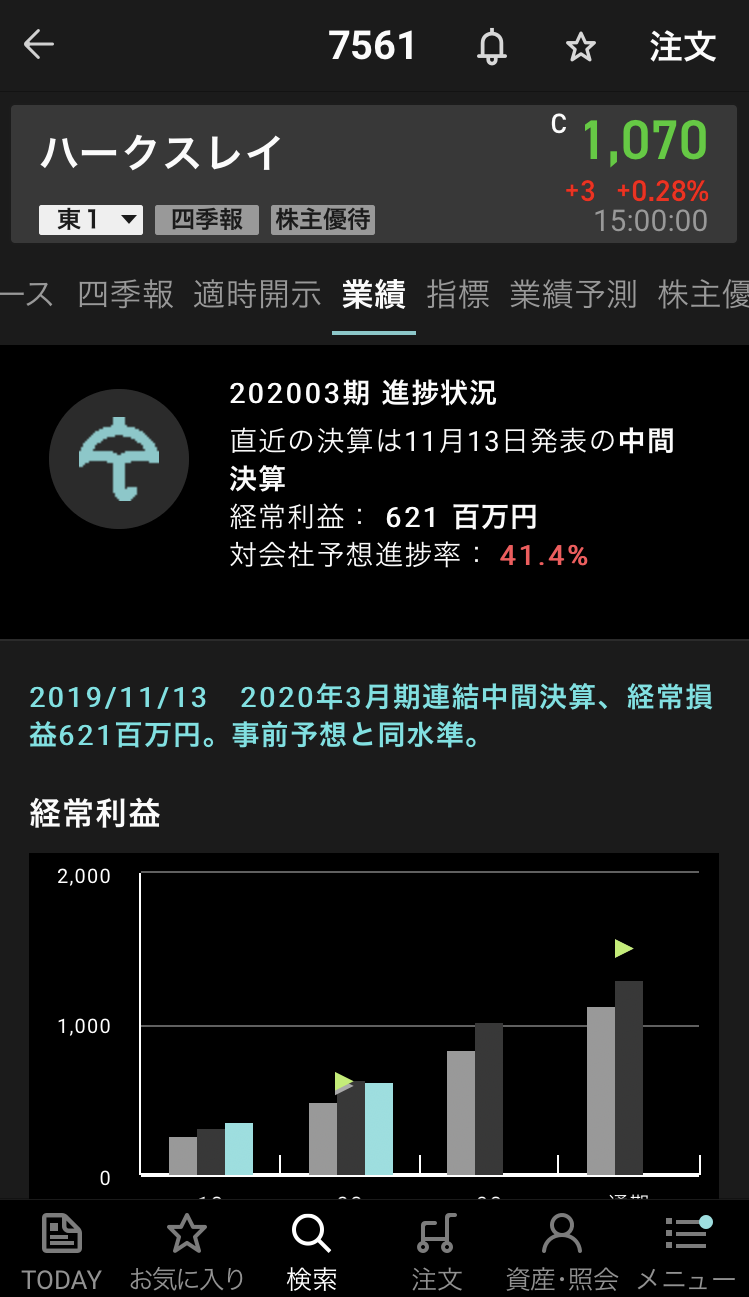Tap the 注文 button in header

pos(683,46)
